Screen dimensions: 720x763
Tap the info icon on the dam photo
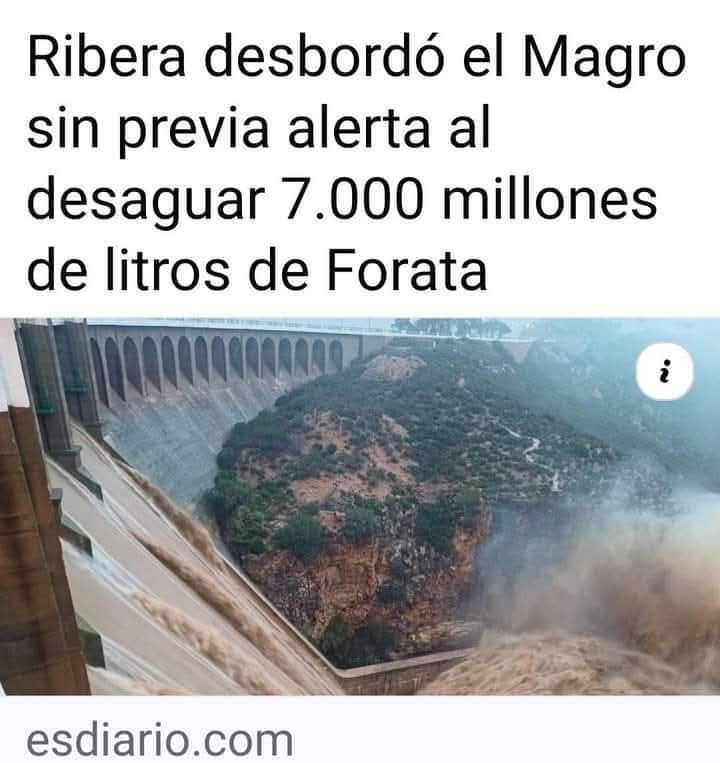(665, 372)
